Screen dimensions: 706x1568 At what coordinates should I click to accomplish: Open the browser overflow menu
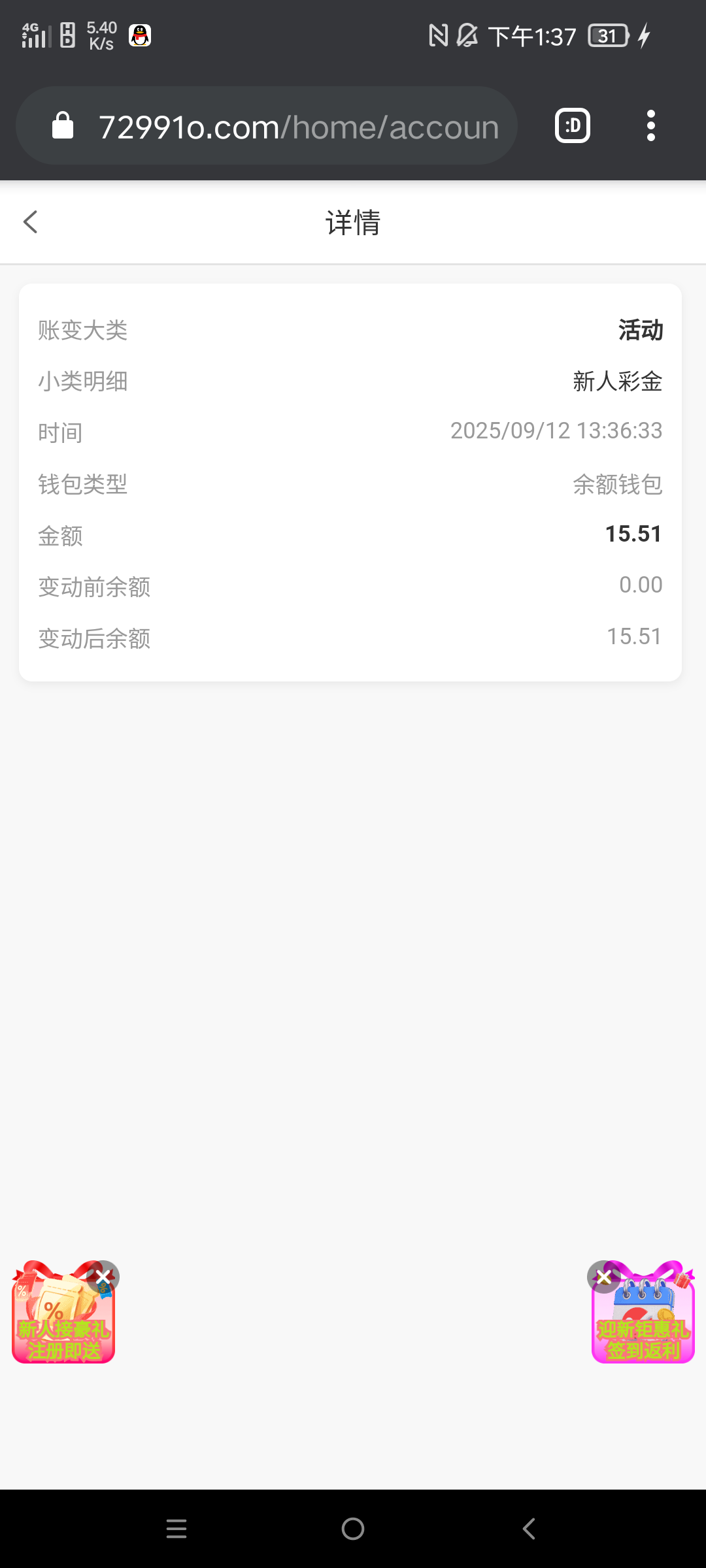click(650, 125)
